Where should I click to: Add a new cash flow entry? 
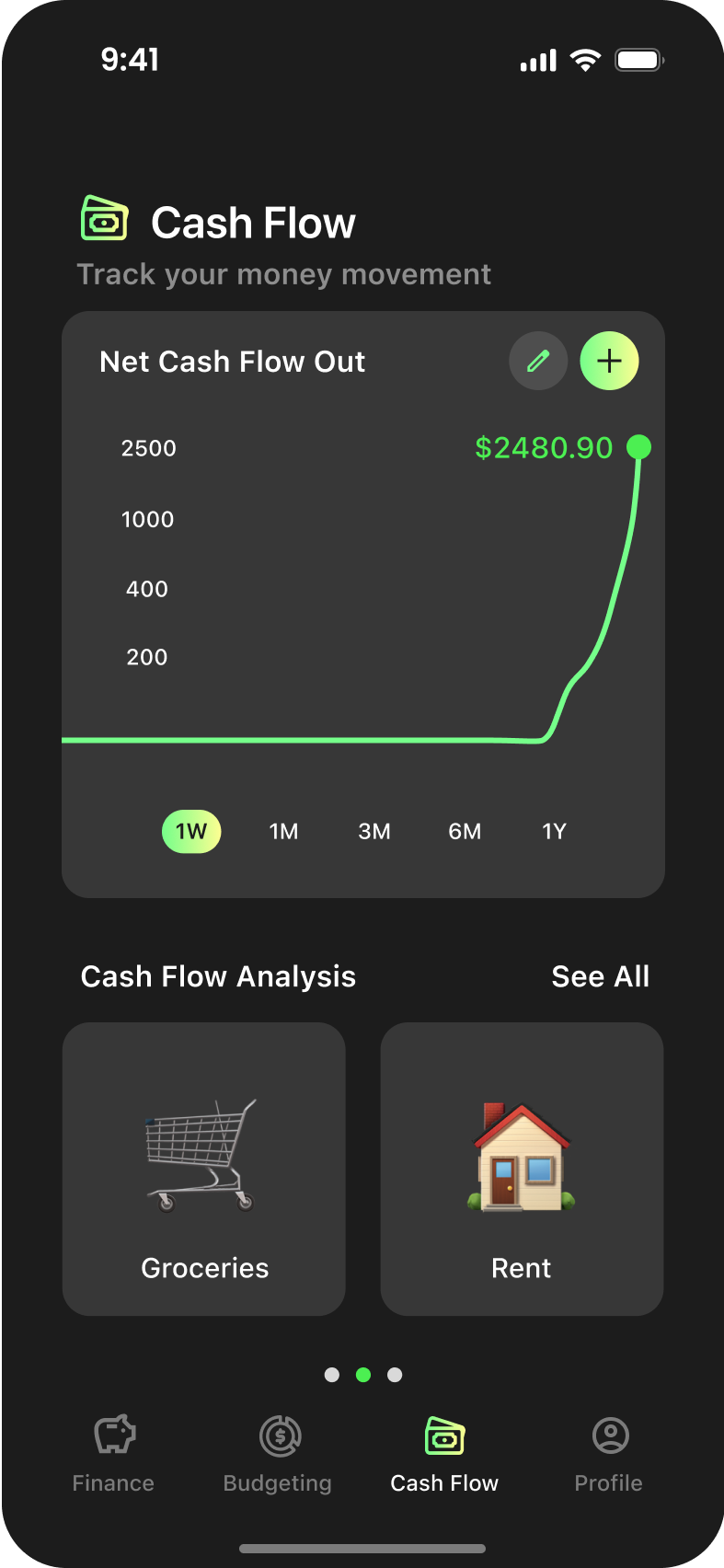coord(609,361)
